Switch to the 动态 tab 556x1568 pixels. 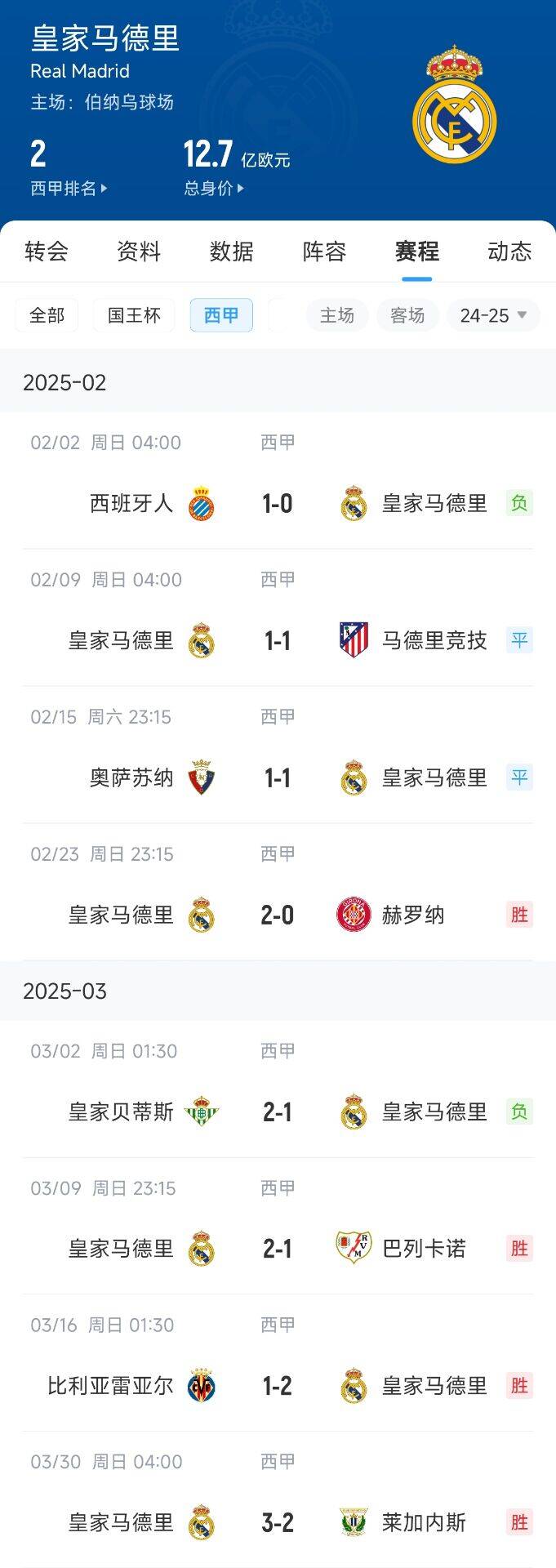(509, 252)
